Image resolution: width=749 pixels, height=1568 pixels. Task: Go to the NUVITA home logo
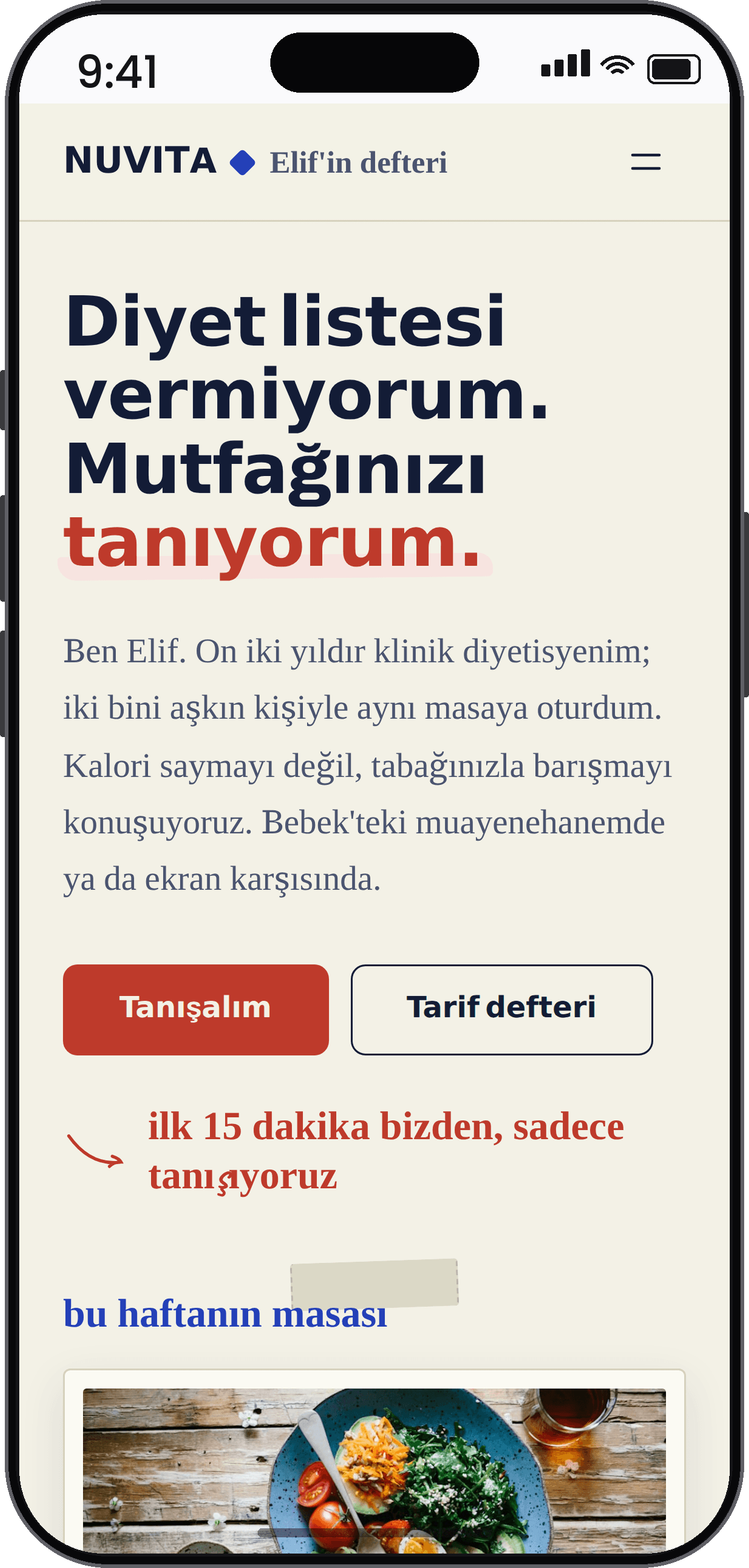point(141,161)
